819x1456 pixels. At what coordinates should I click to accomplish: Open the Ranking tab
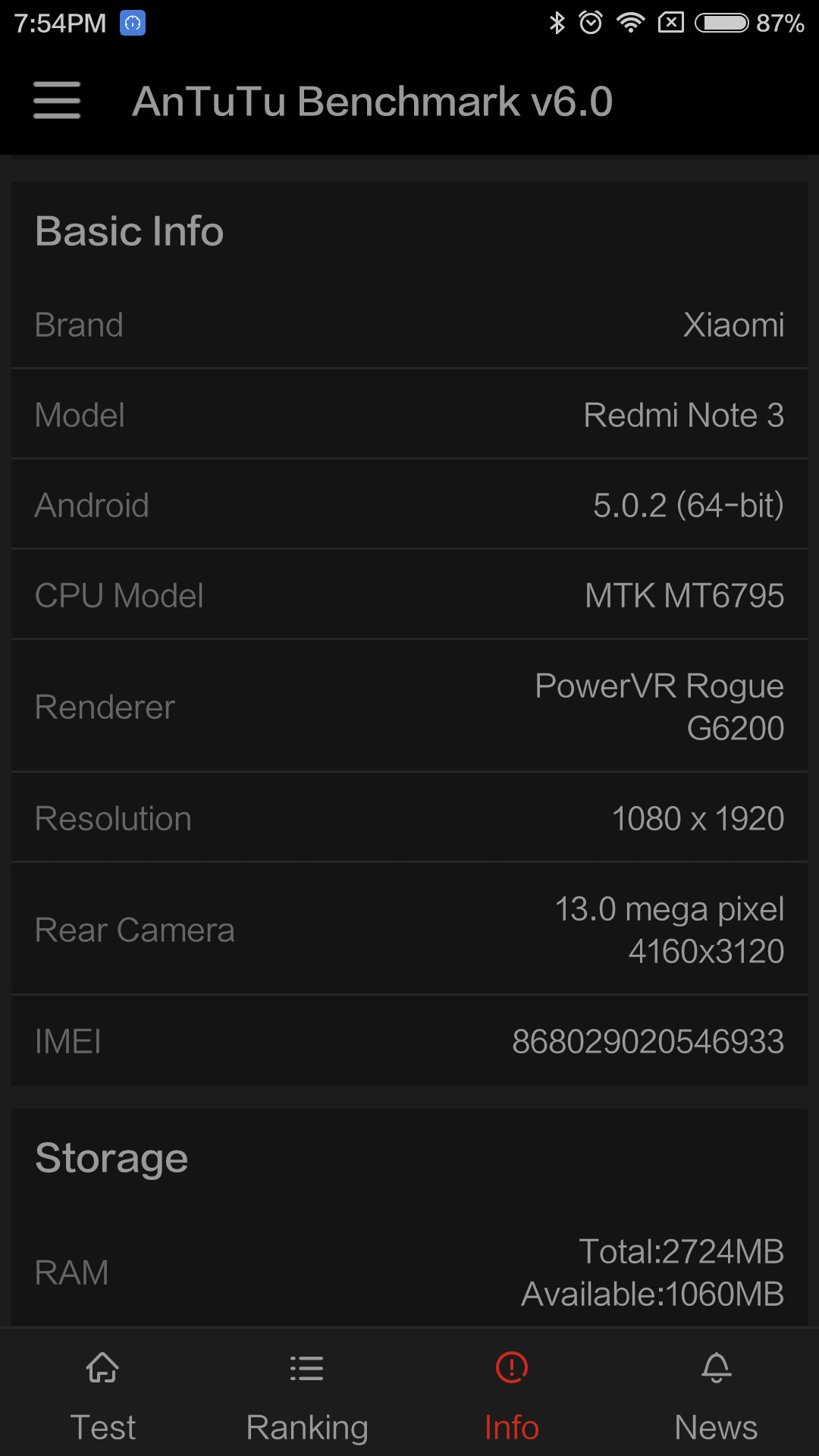(x=307, y=1395)
